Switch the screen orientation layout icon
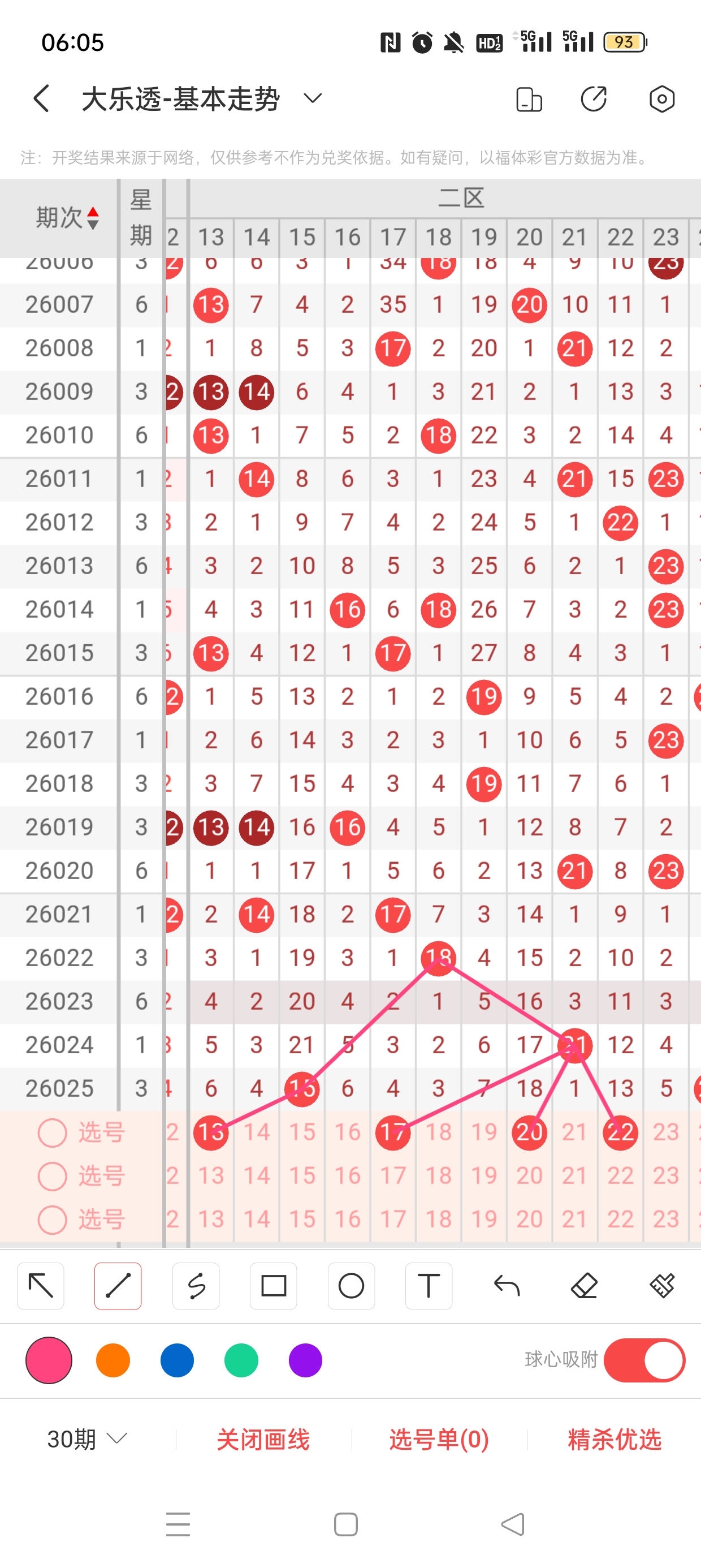Image resolution: width=701 pixels, height=1568 pixels. 528,99
